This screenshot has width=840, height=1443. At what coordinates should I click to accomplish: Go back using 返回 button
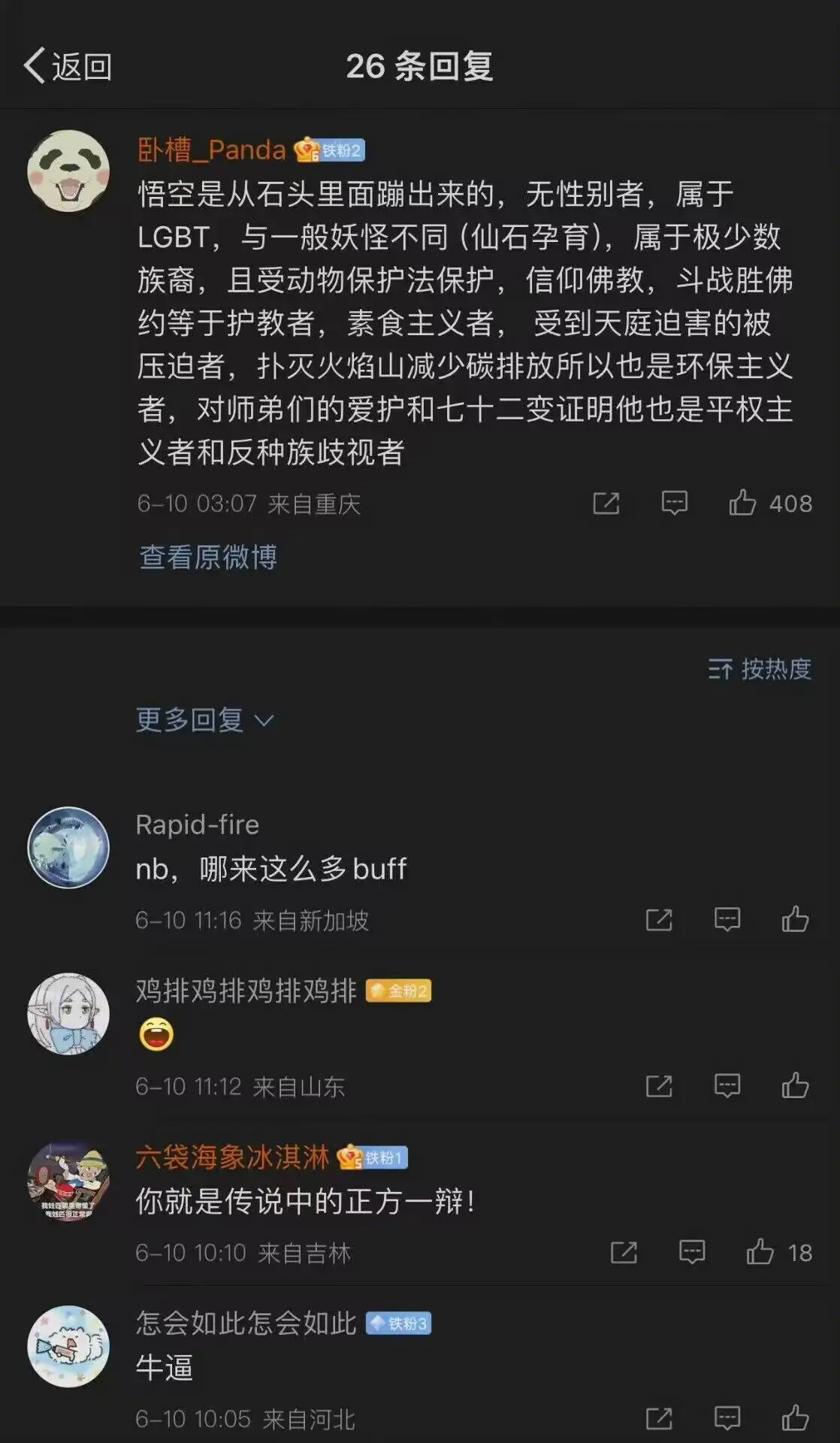pos(68,66)
